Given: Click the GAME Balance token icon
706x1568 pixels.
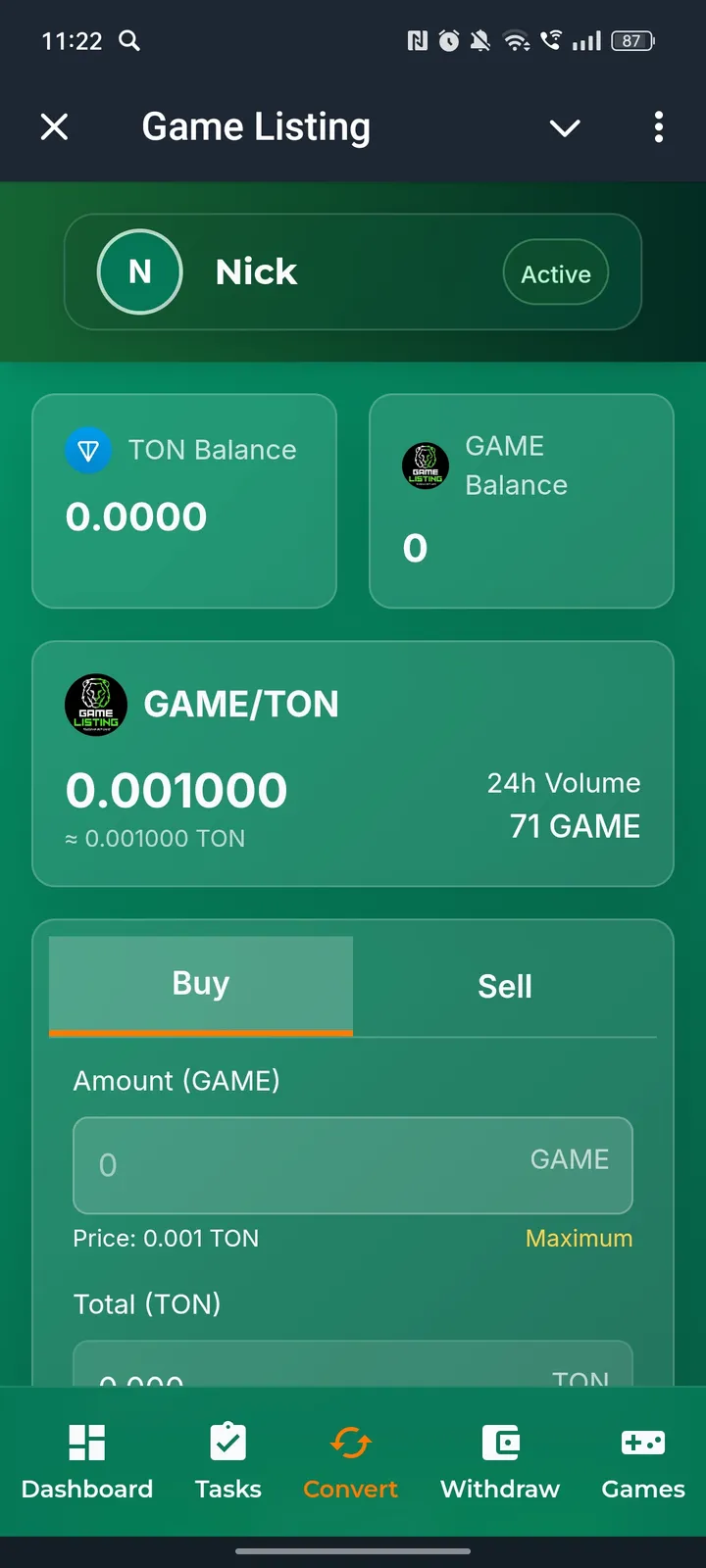Looking at the screenshot, I should (x=426, y=466).
